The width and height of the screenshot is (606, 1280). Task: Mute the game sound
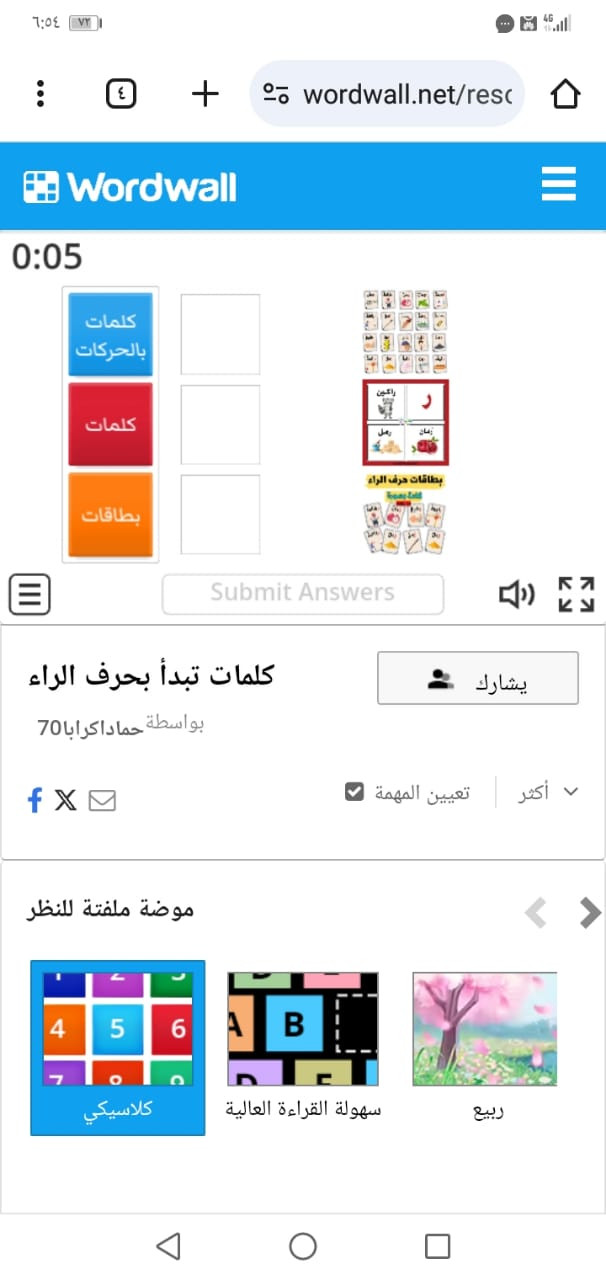click(x=516, y=595)
